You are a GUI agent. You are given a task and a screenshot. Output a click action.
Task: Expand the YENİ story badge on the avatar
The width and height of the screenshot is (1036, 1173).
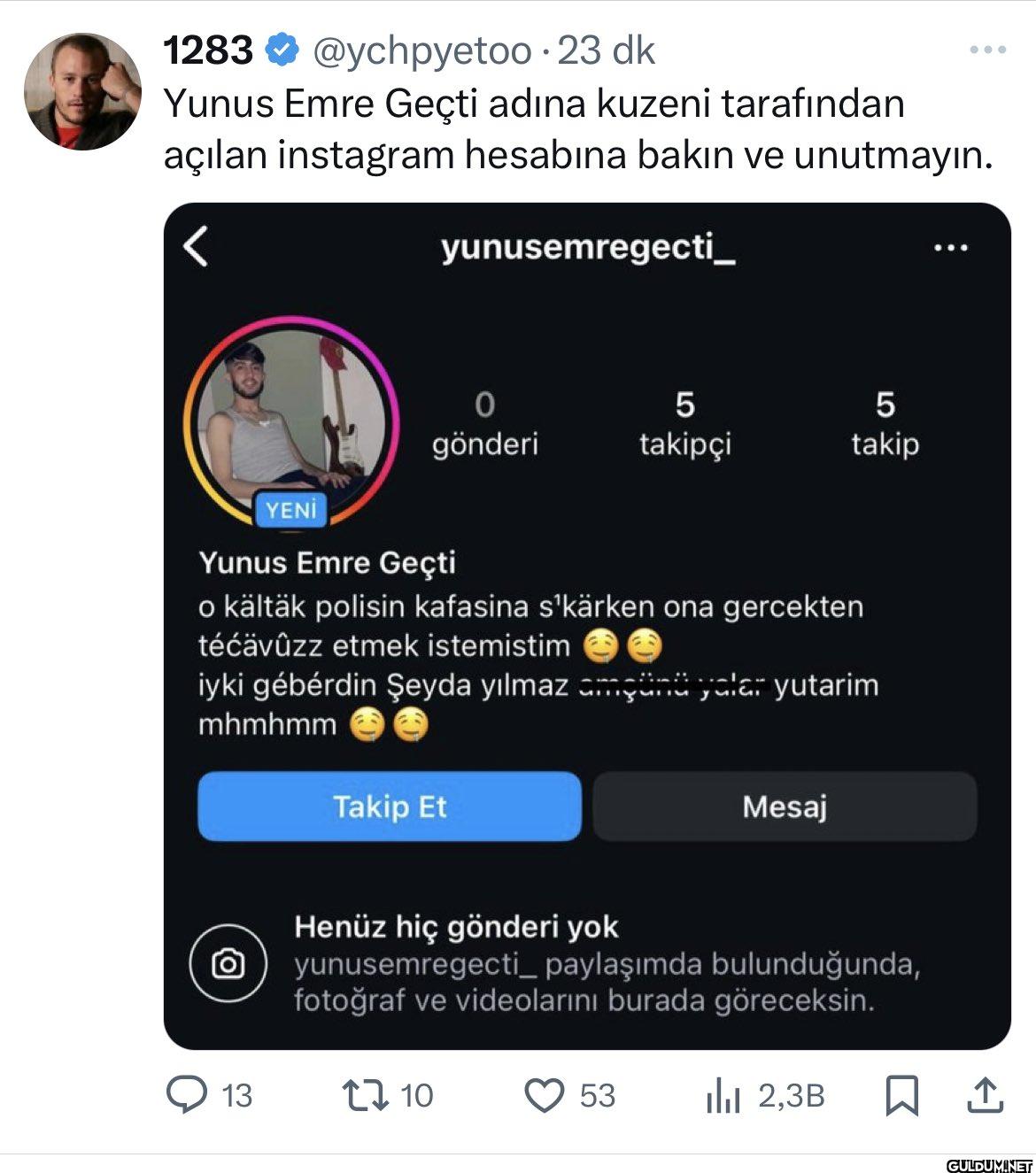pos(291,510)
